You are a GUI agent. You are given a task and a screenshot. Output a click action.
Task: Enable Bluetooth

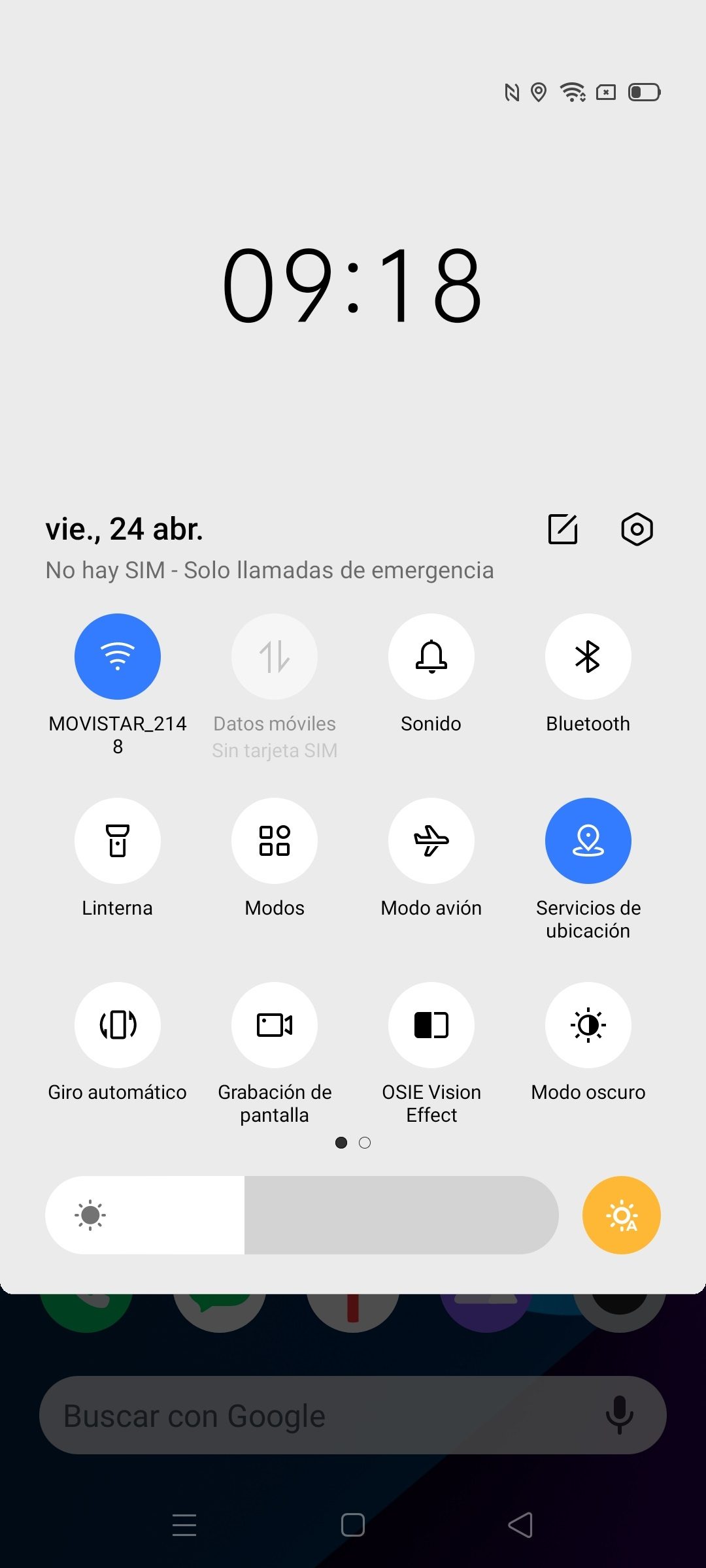pyautogui.click(x=588, y=657)
